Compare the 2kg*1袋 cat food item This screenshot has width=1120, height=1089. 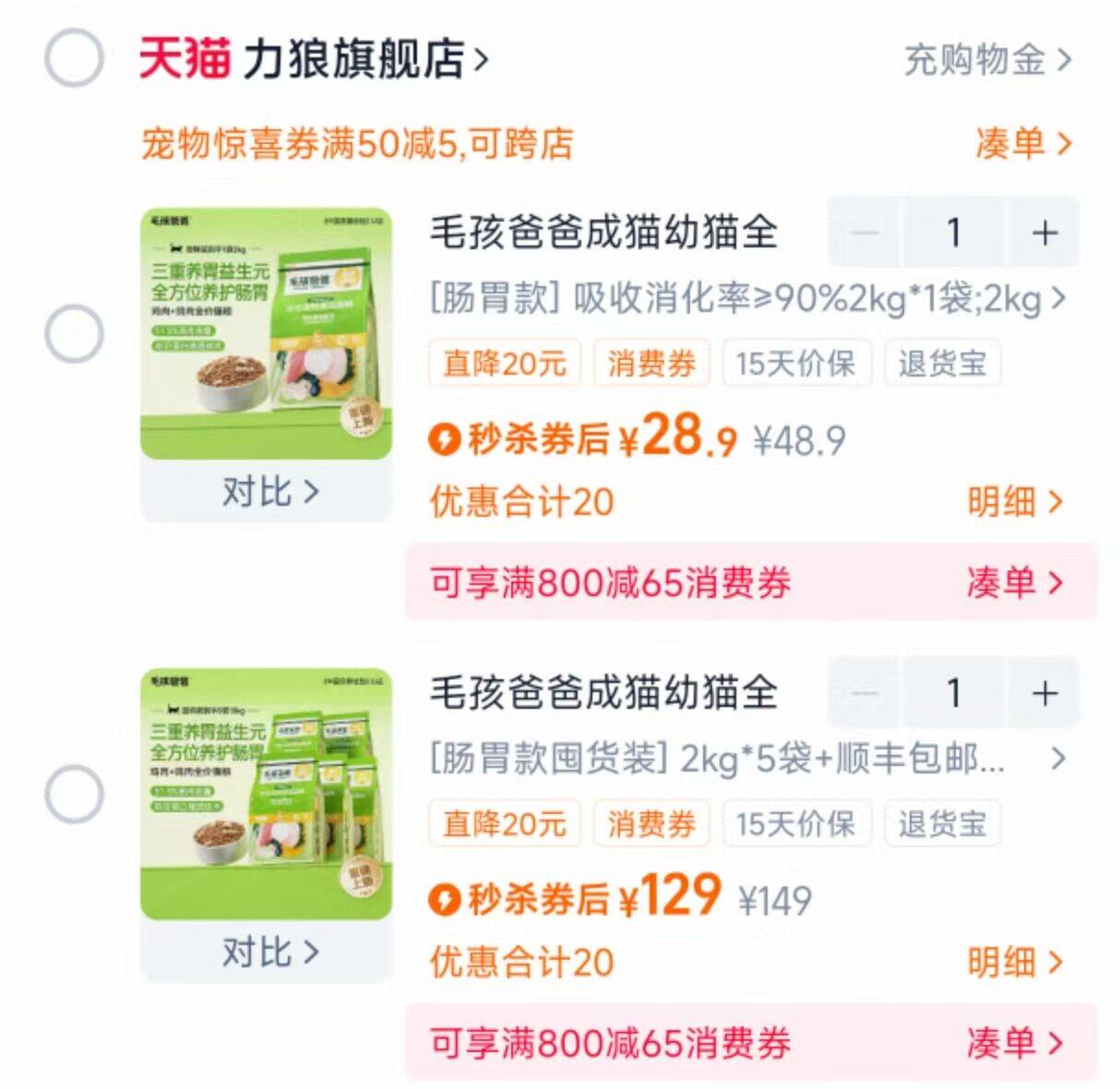click(268, 491)
